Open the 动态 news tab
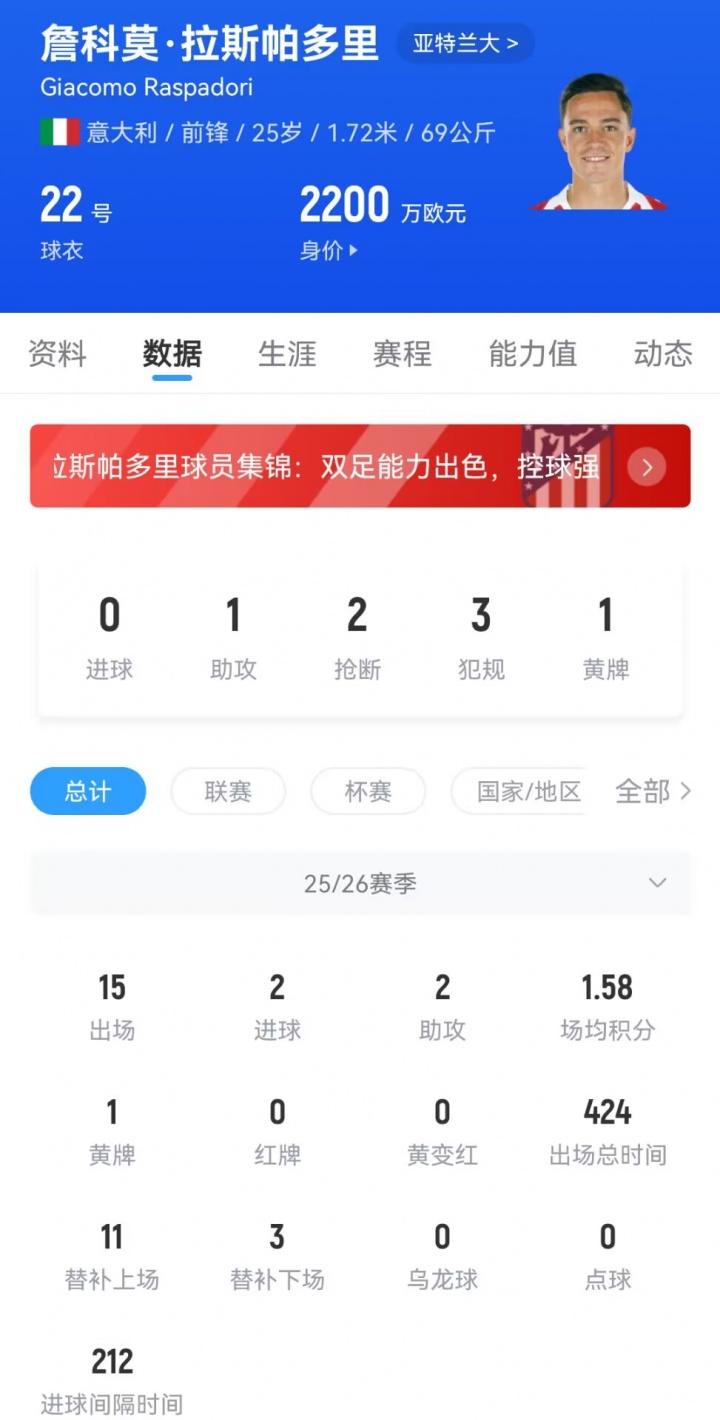720x1420 pixels. [x=662, y=354]
